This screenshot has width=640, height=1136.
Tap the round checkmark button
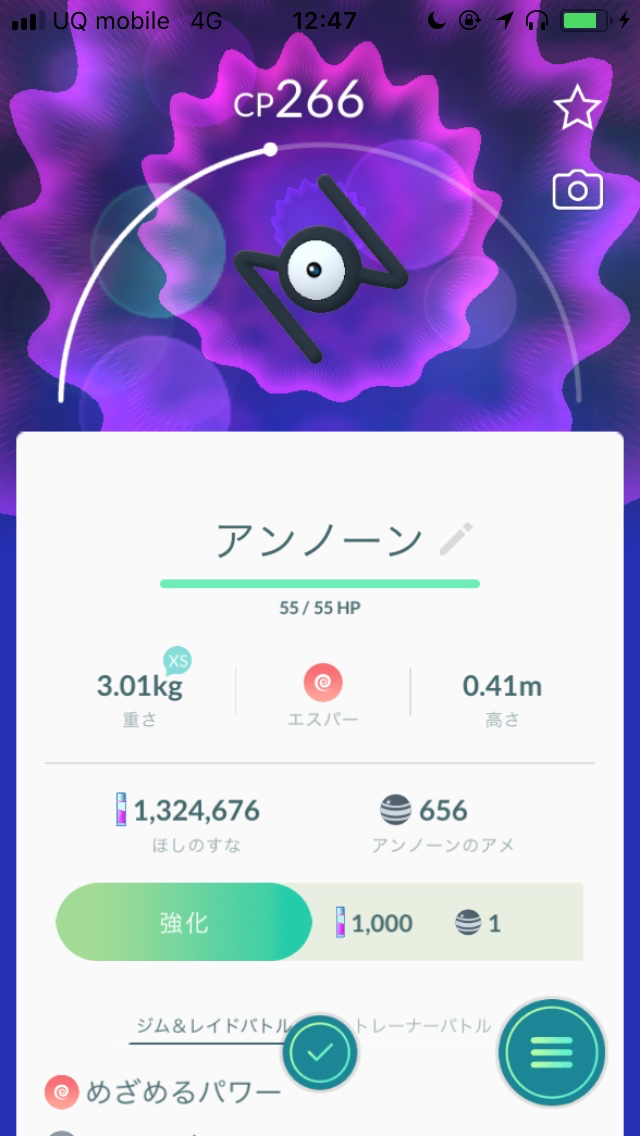(320, 1052)
